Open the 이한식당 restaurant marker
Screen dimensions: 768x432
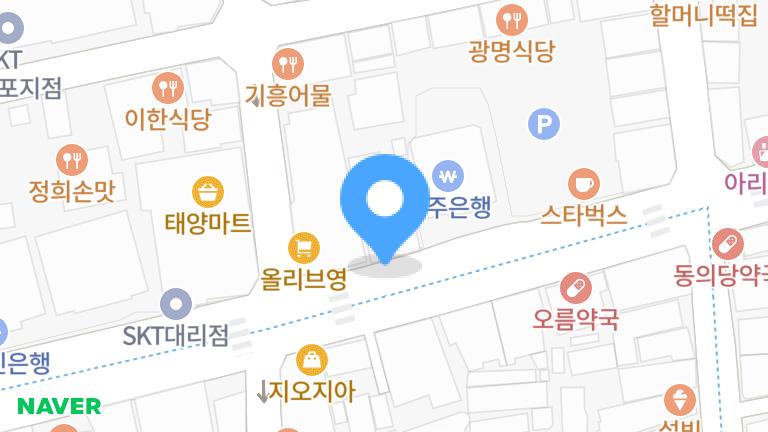tap(168, 87)
